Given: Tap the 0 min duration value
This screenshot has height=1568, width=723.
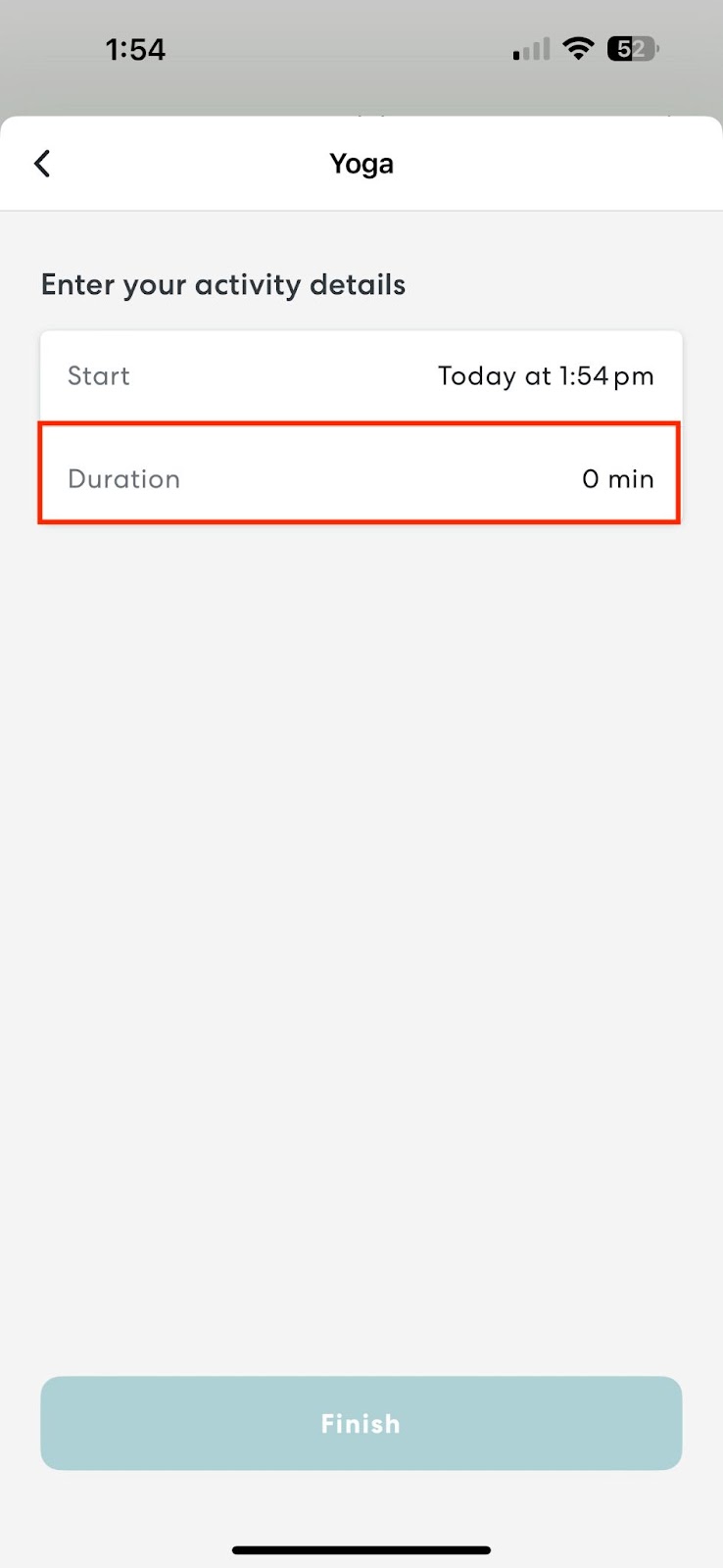Looking at the screenshot, I should pyautogui.click(x=618, y=478).
